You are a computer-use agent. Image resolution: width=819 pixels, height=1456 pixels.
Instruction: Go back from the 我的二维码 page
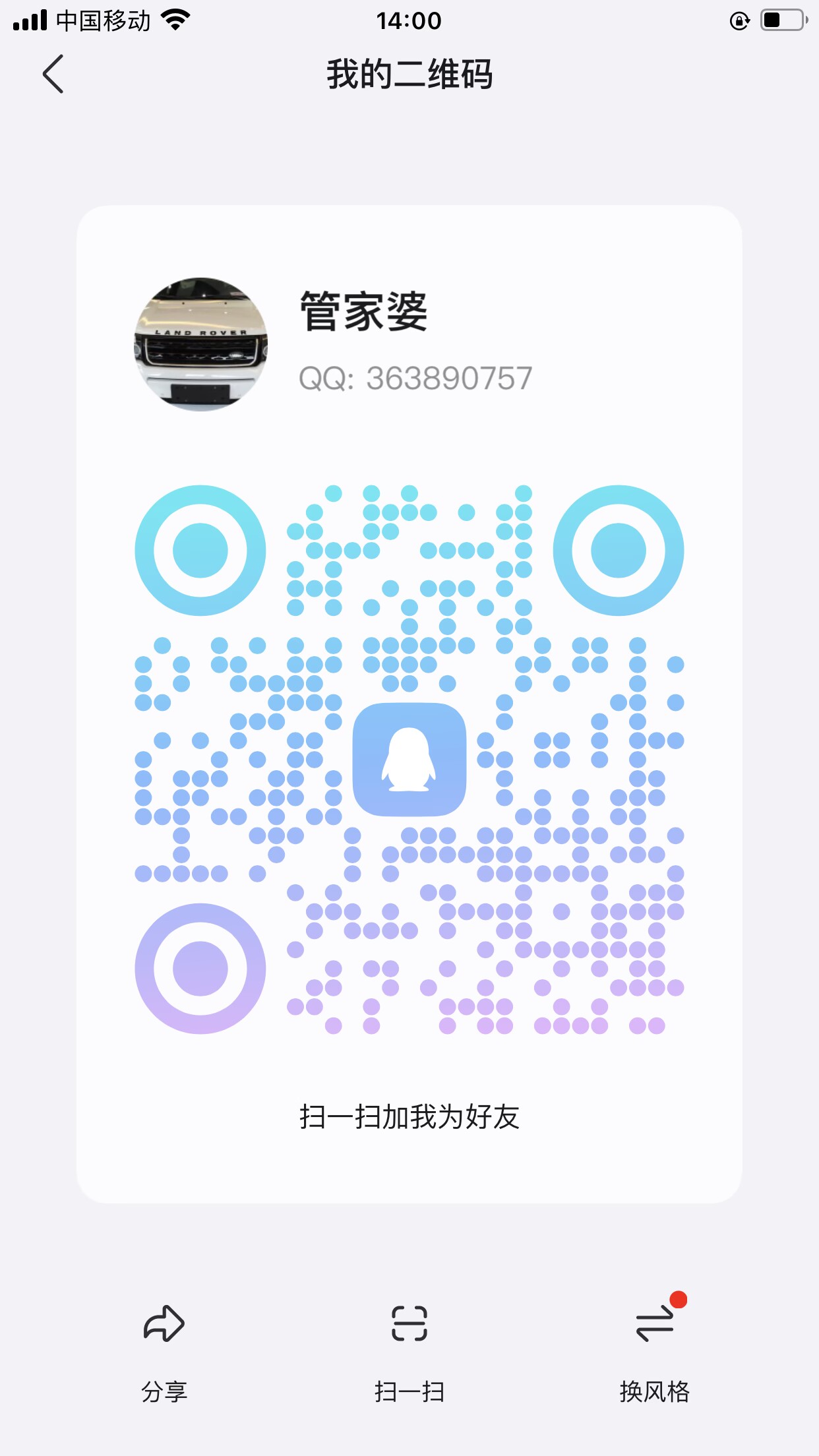(53, 74)
